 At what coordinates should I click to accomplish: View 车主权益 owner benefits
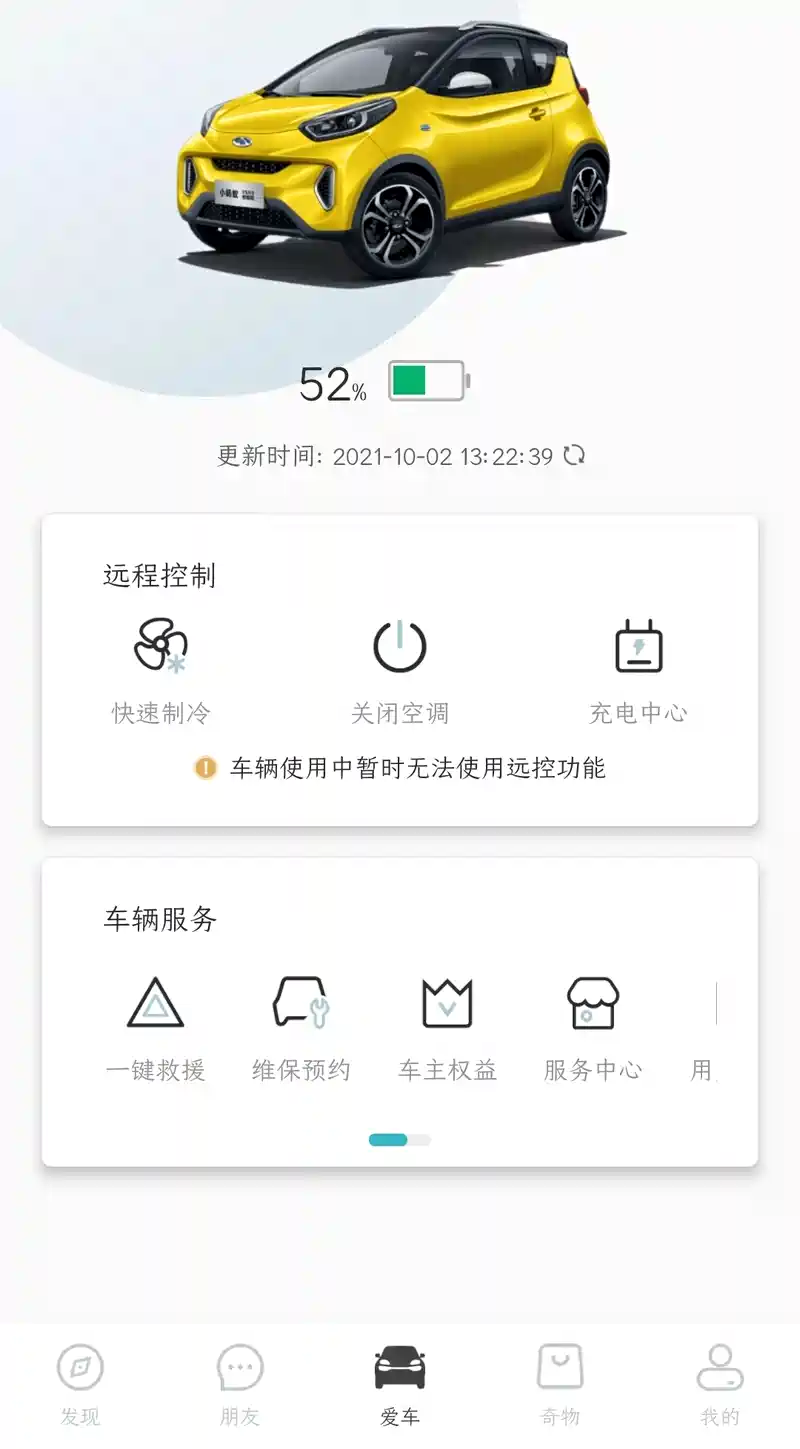pyautogui.click(x=447, y=1026)
